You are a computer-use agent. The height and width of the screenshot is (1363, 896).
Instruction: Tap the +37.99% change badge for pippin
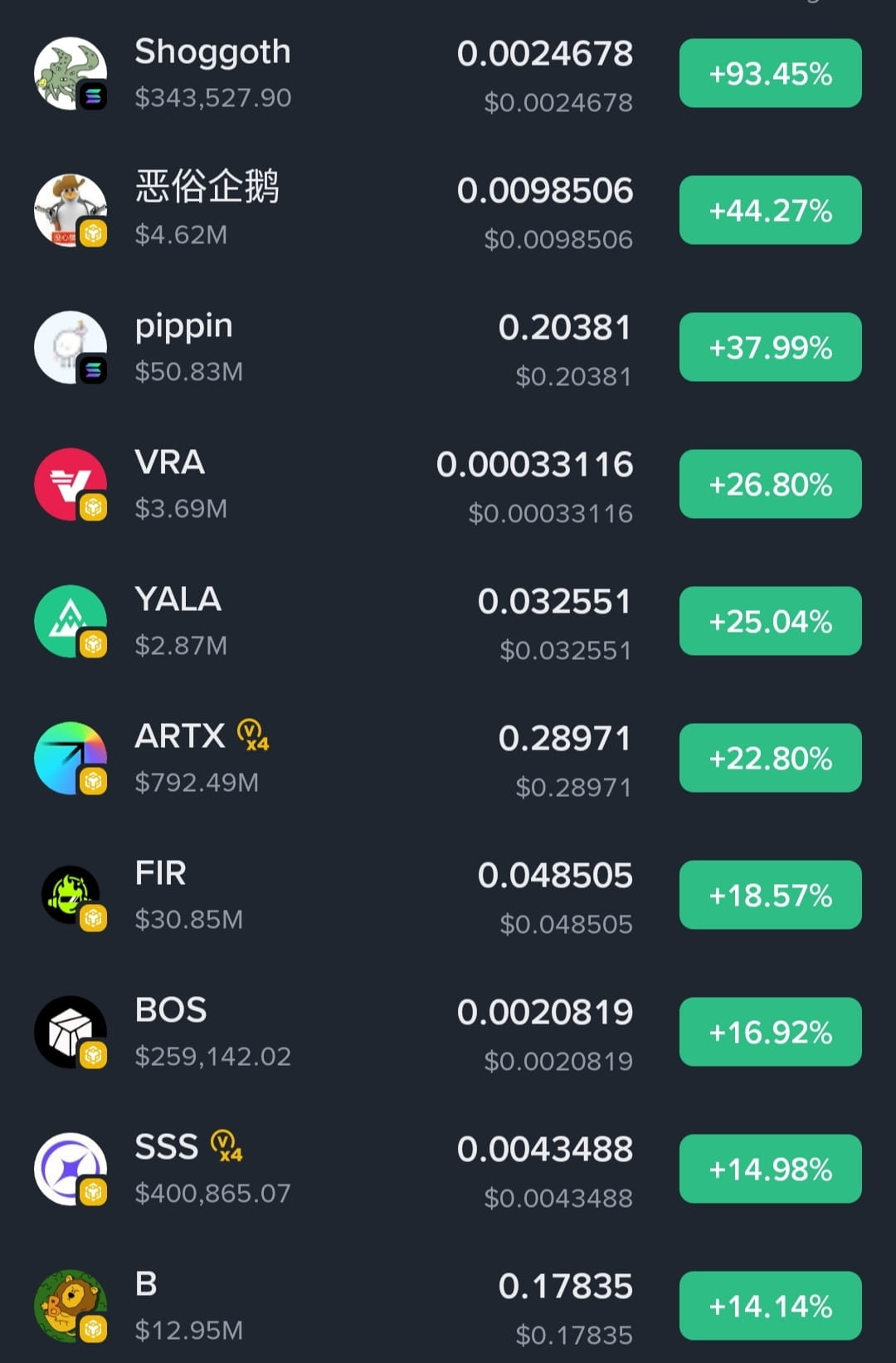(x=770, y=347)
